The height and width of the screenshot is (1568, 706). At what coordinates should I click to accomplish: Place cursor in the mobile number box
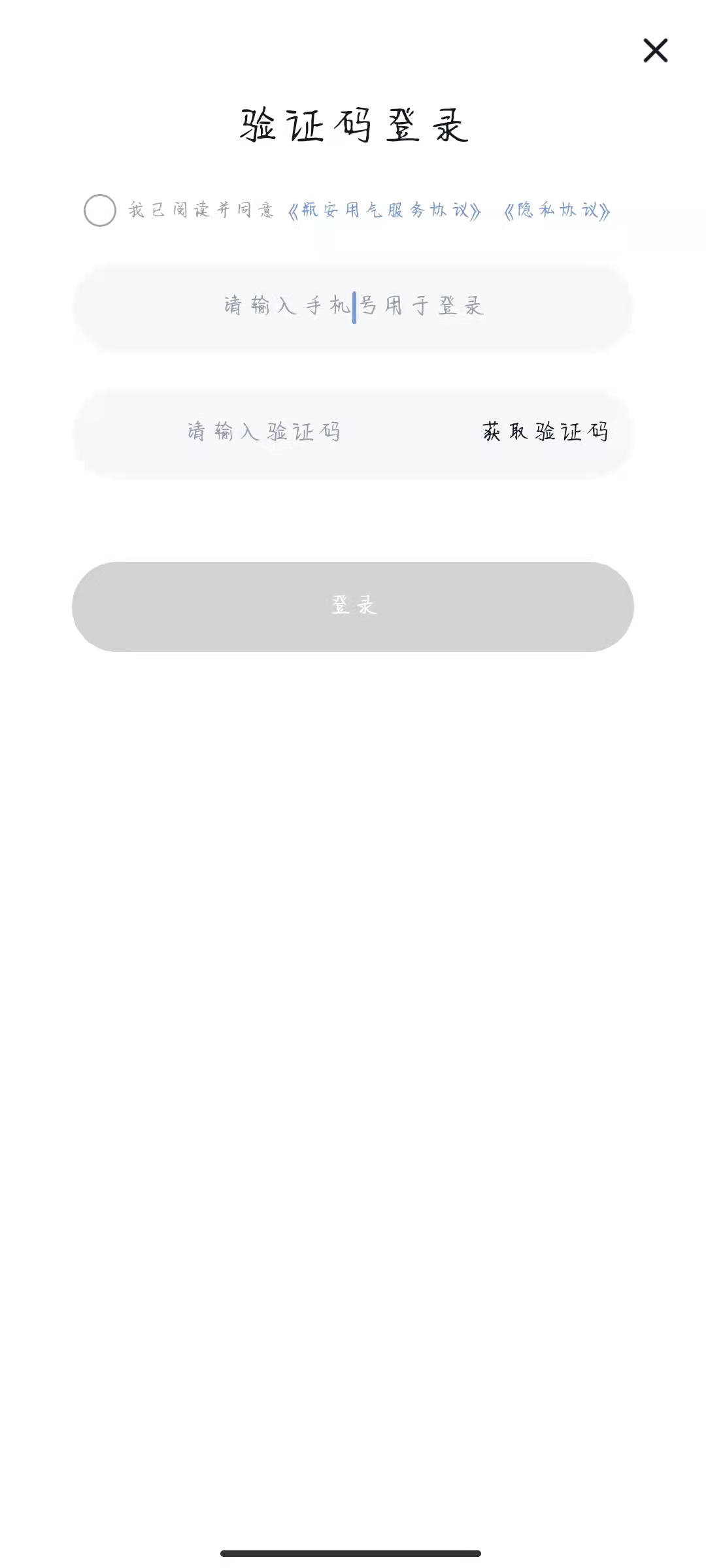pos(353,307)
